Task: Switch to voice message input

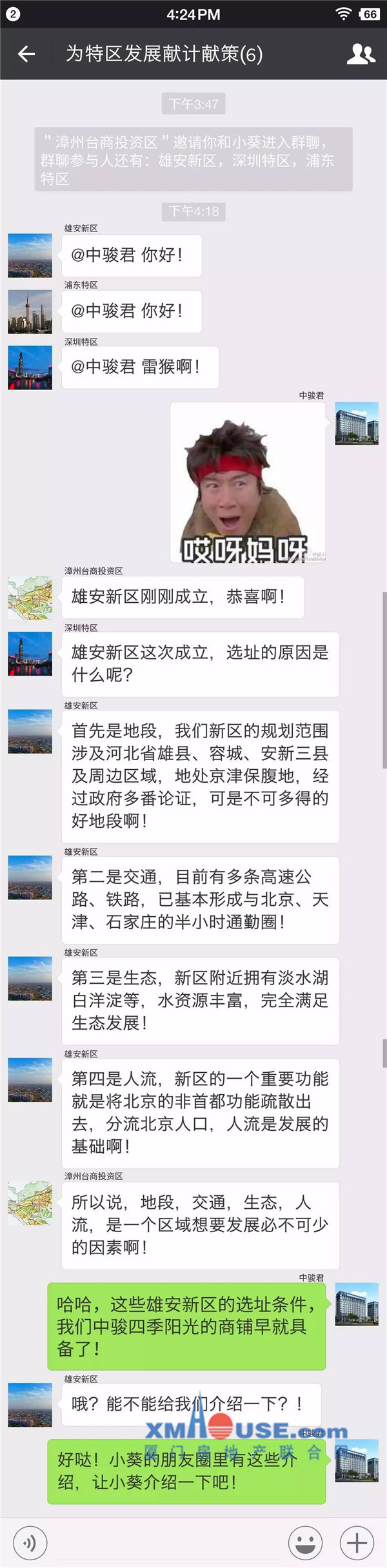Action: point(30,1543)
